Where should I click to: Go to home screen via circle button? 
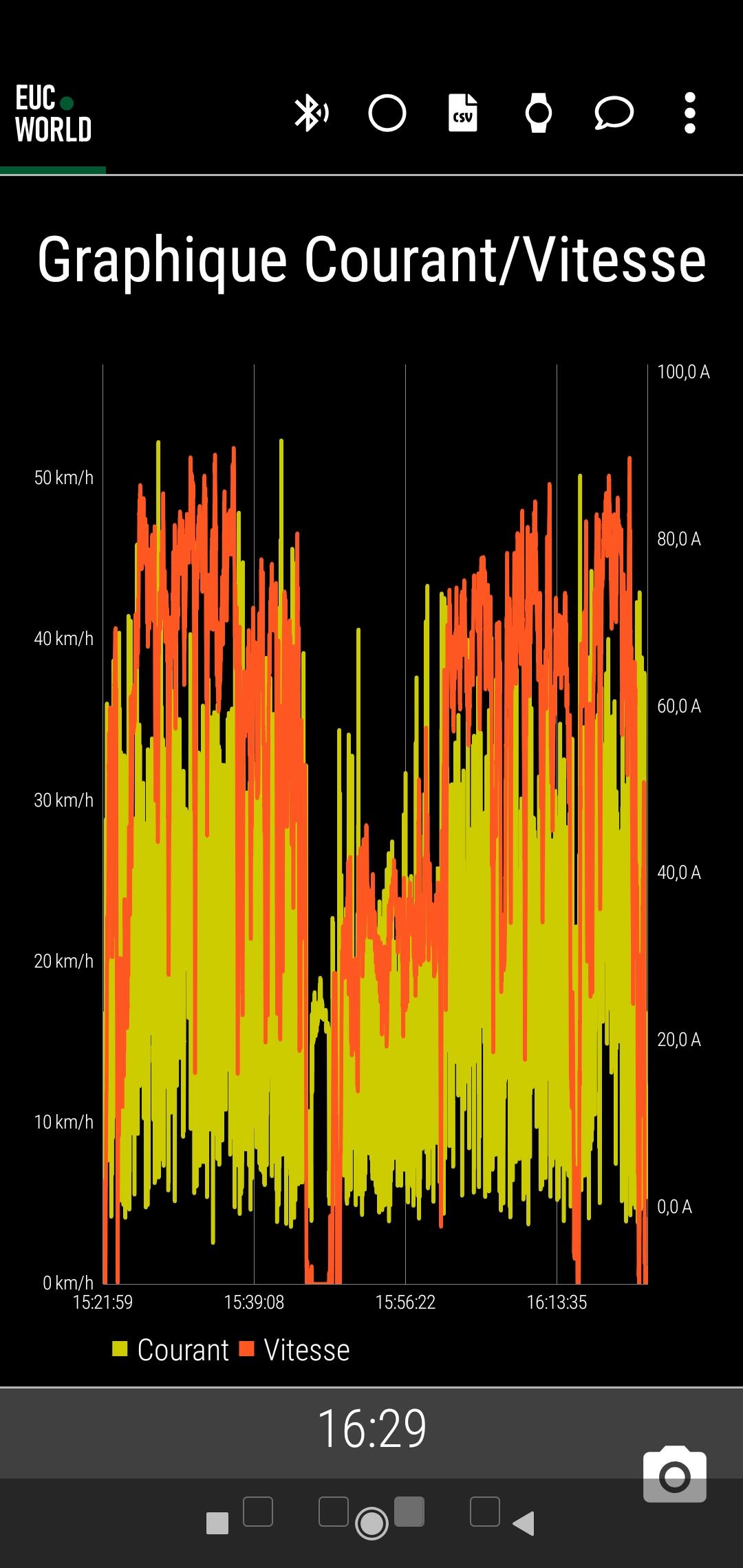tap(371, 1523)
